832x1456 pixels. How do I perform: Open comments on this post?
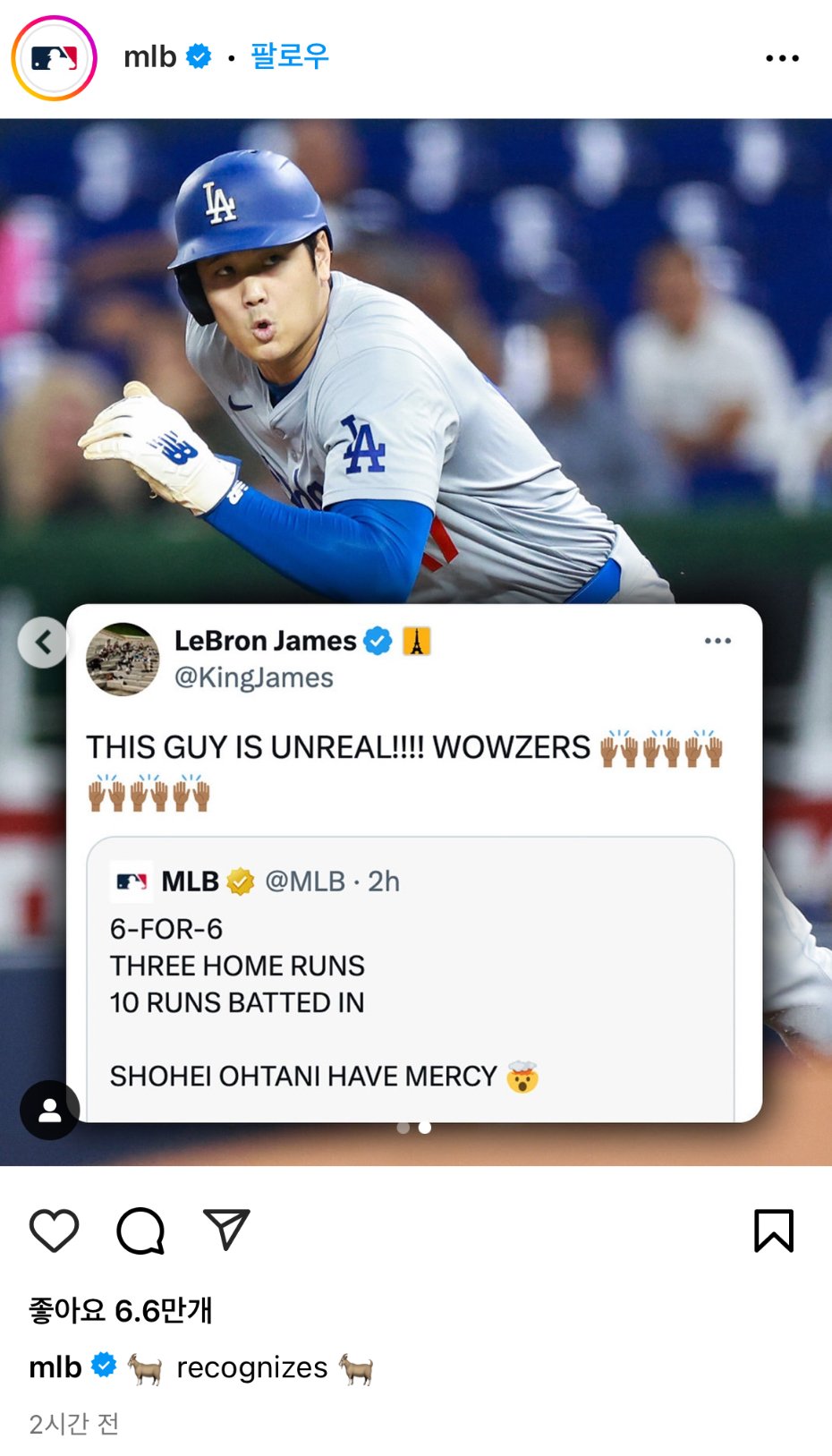[140, 1230]
